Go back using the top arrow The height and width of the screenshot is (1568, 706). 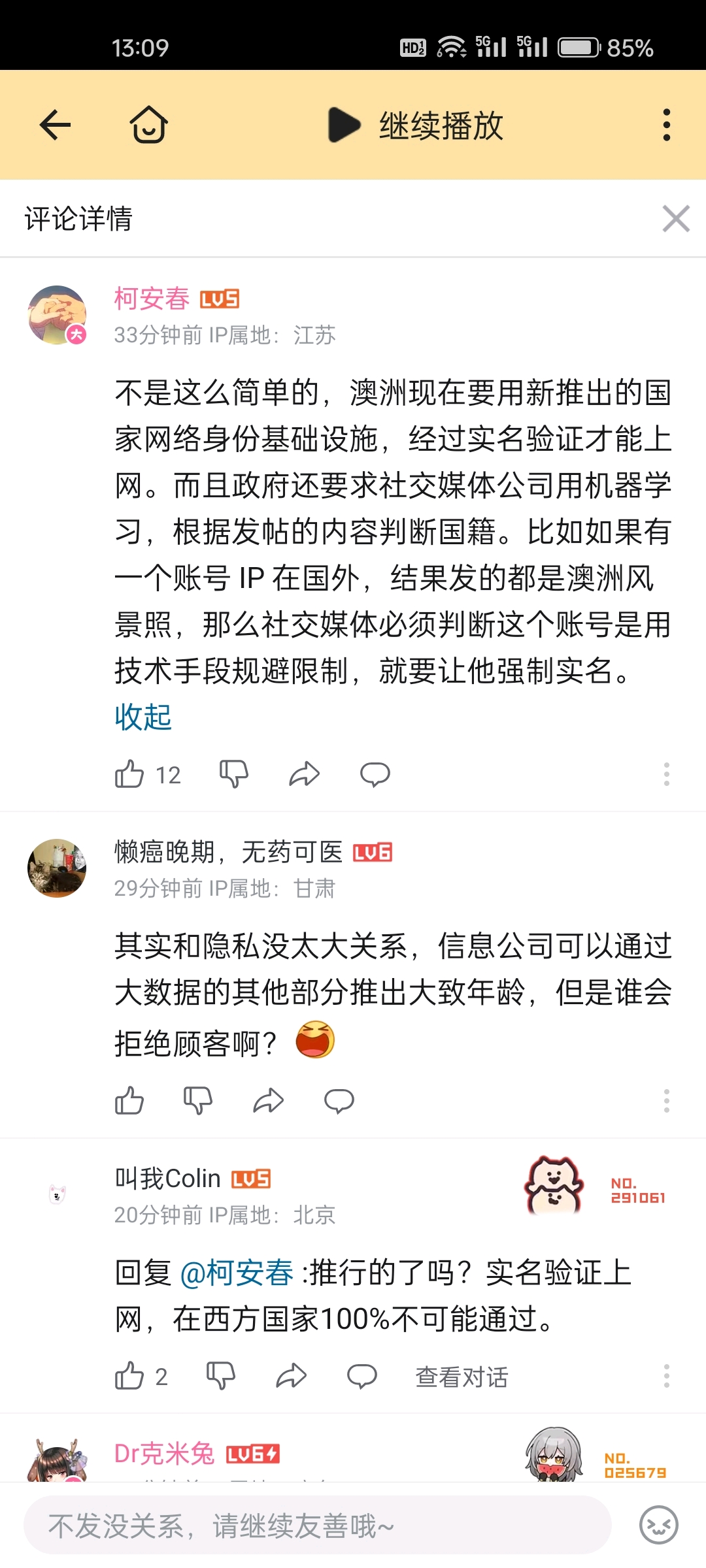coord(55,125)
